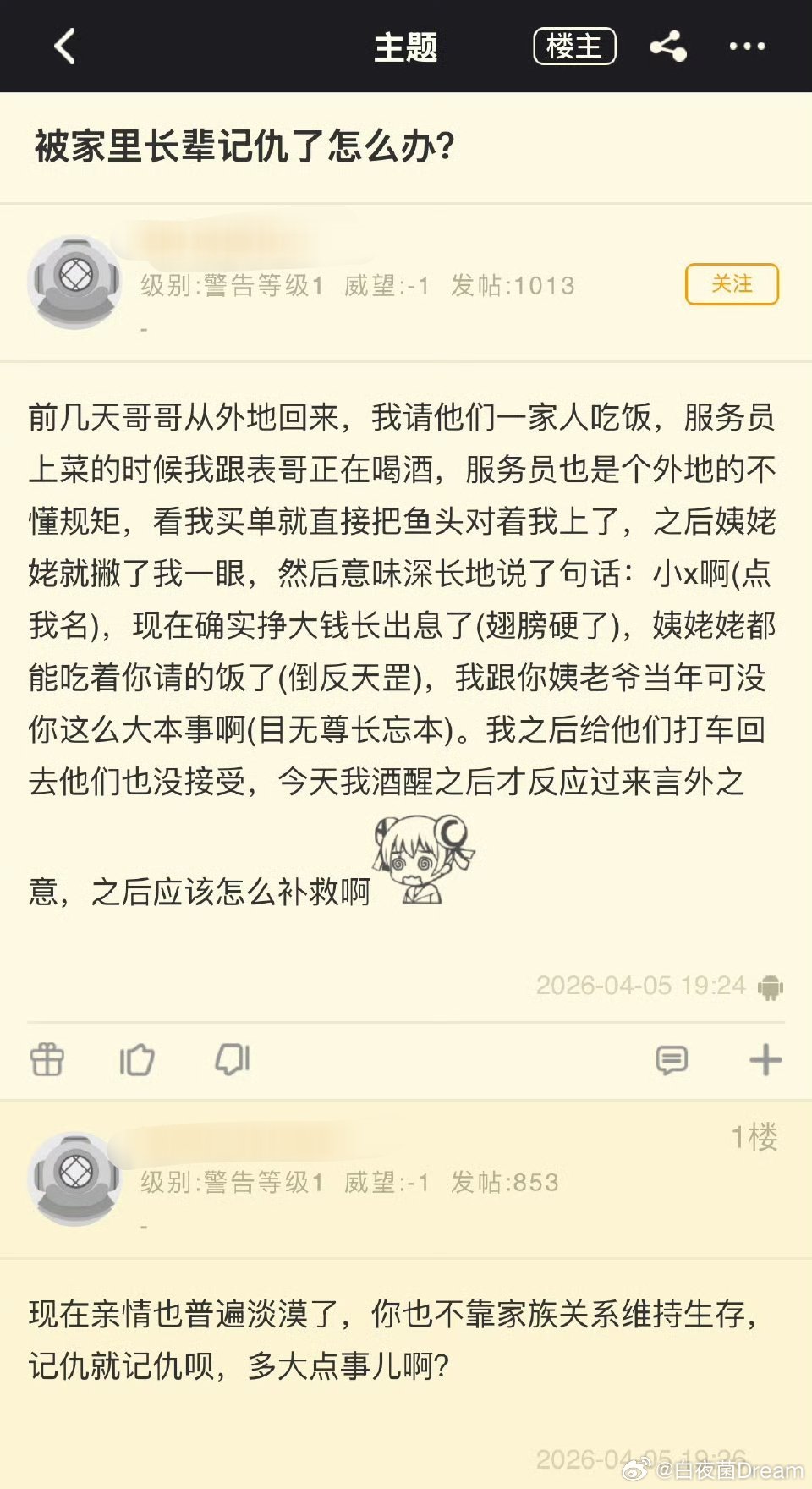
Task: Open comments via the speech bubble icon
Action: pyautogui.click(x=672, y=1059)
